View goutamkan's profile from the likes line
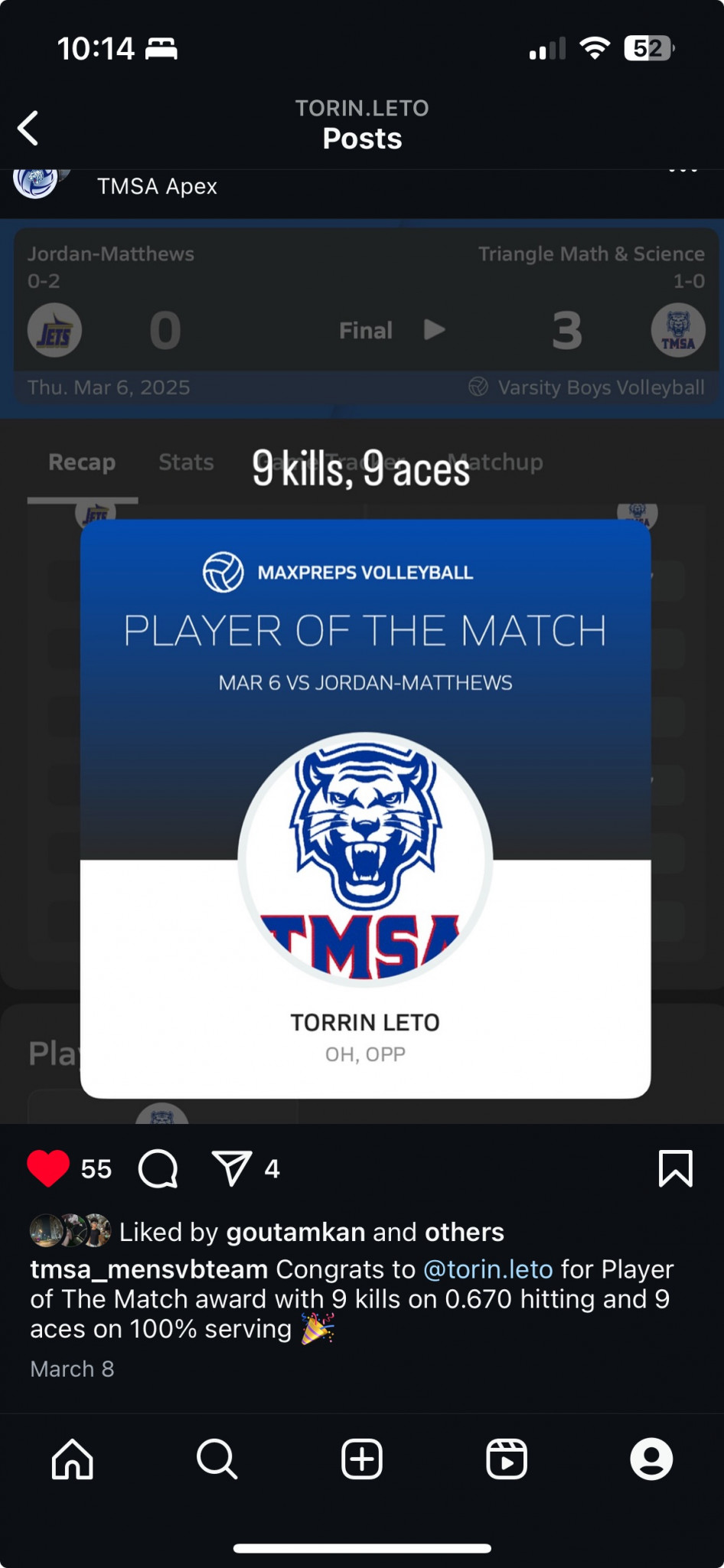Viewport: 724px width, 1568px height. pos(296,1232)
